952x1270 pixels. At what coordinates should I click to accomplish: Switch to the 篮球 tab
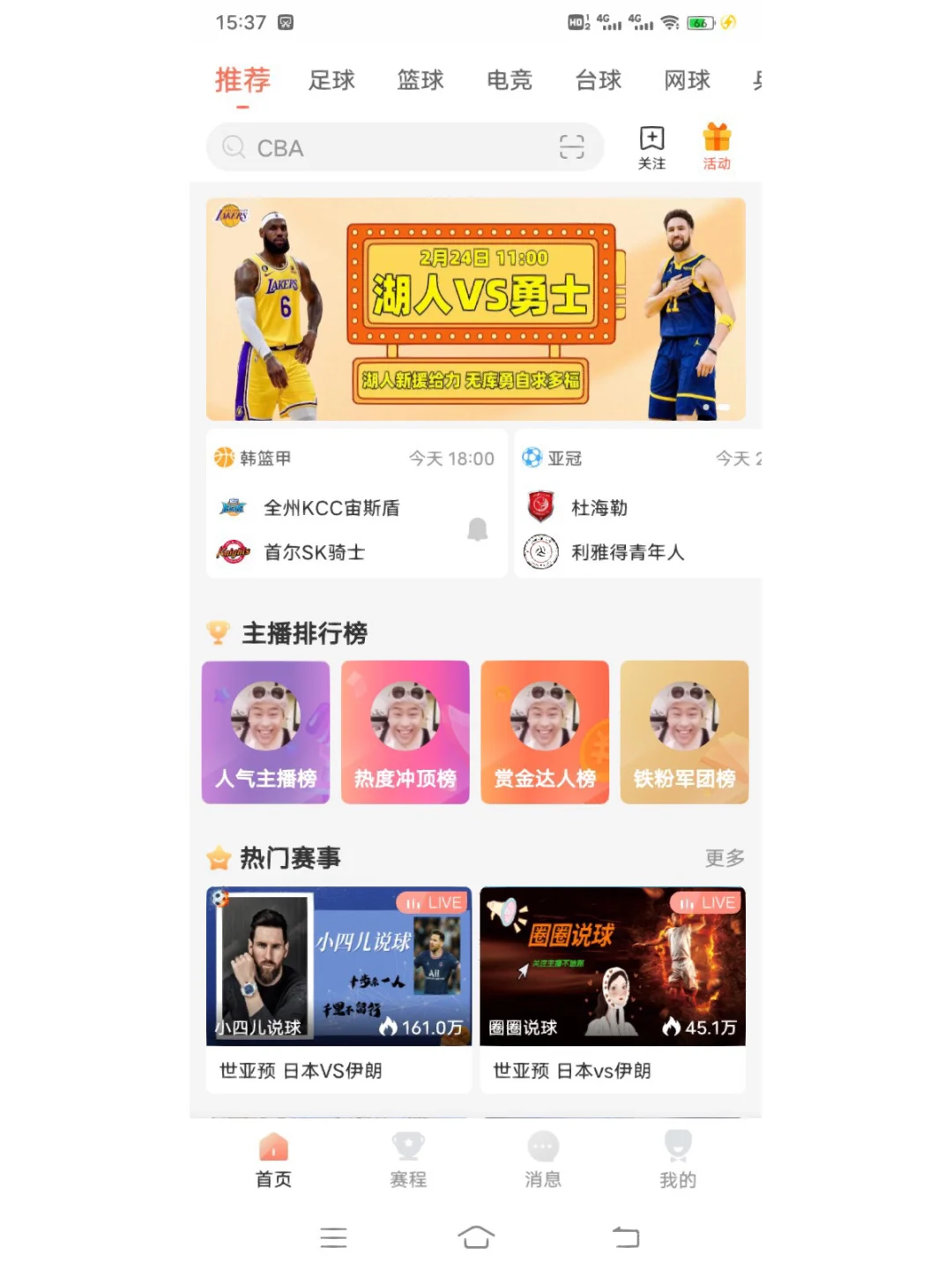[x=420, y=81]
